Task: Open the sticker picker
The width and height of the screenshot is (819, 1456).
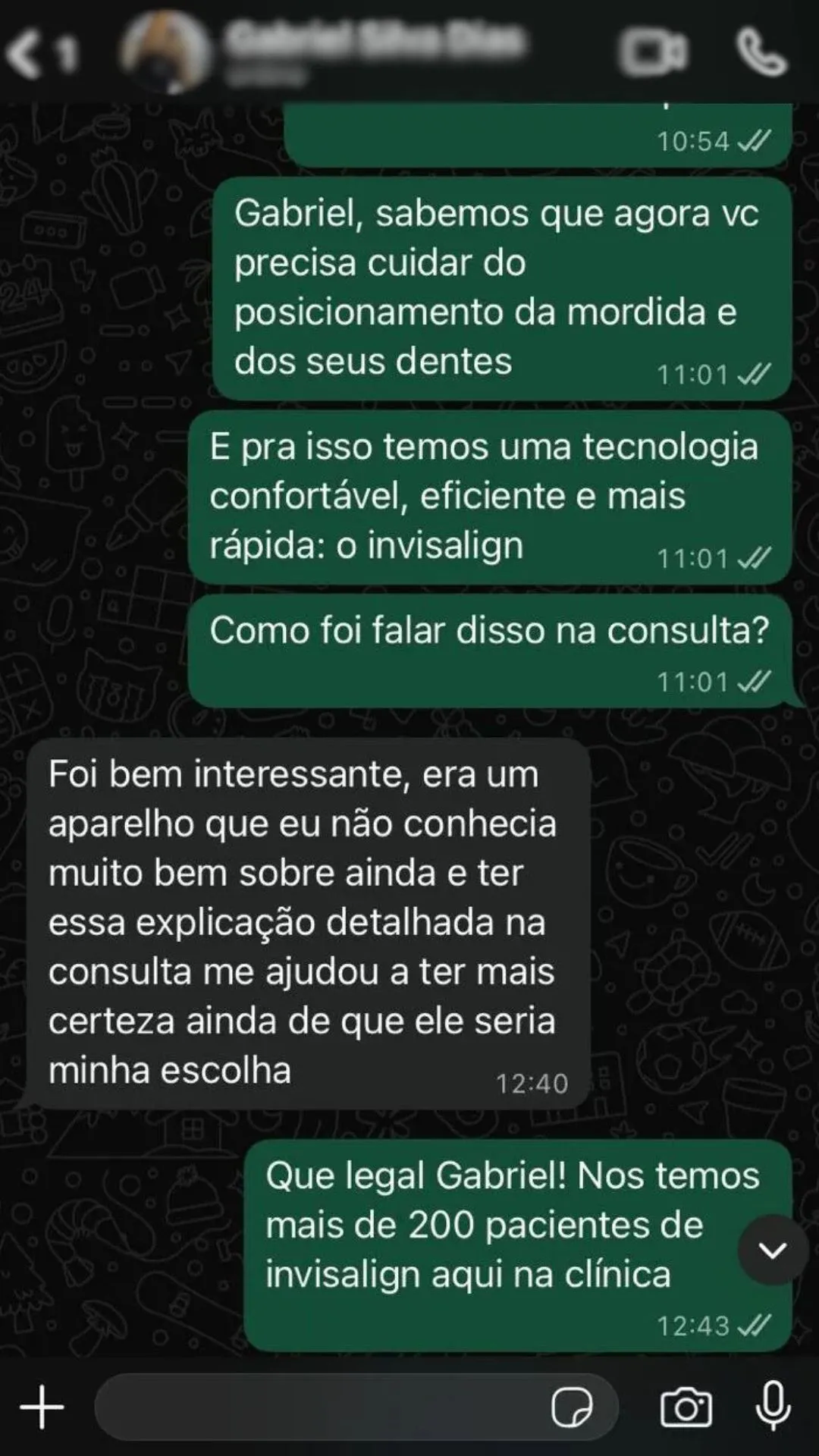Action: pyautogui.click(x=572, y=1408)
